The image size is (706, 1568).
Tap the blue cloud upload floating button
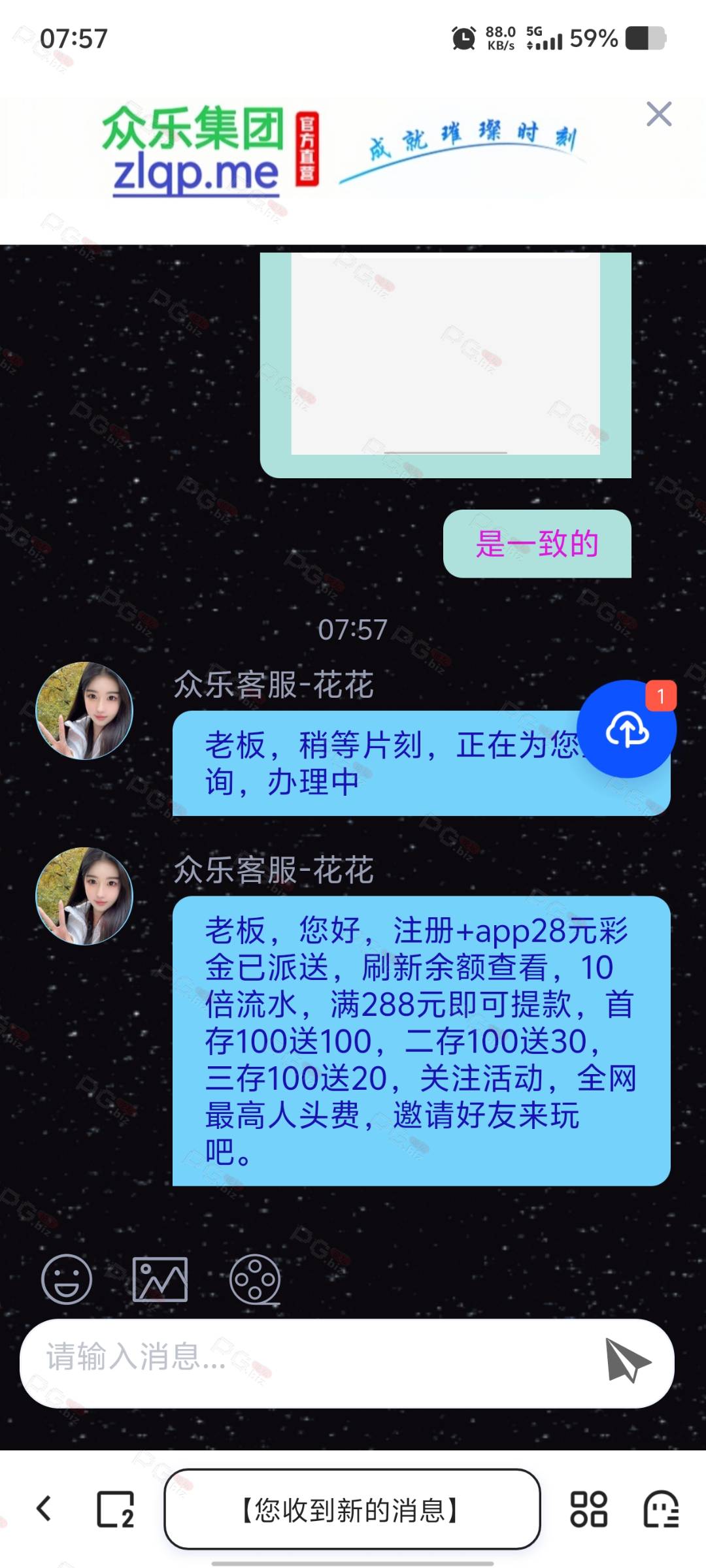coord(627,729)
